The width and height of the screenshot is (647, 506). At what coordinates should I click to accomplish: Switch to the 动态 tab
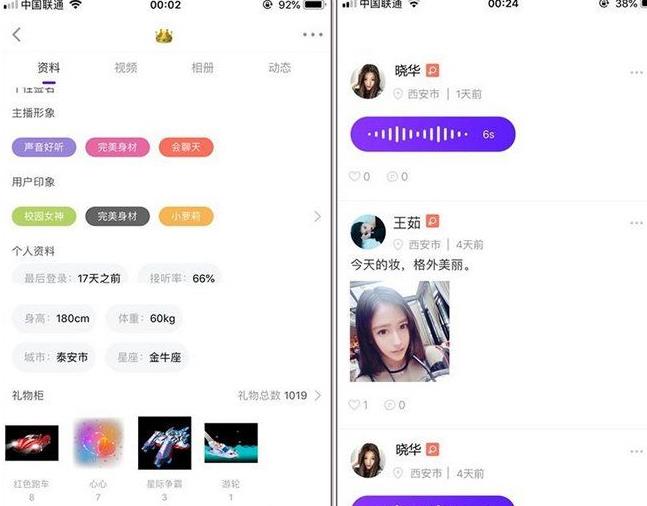(280, 68)
